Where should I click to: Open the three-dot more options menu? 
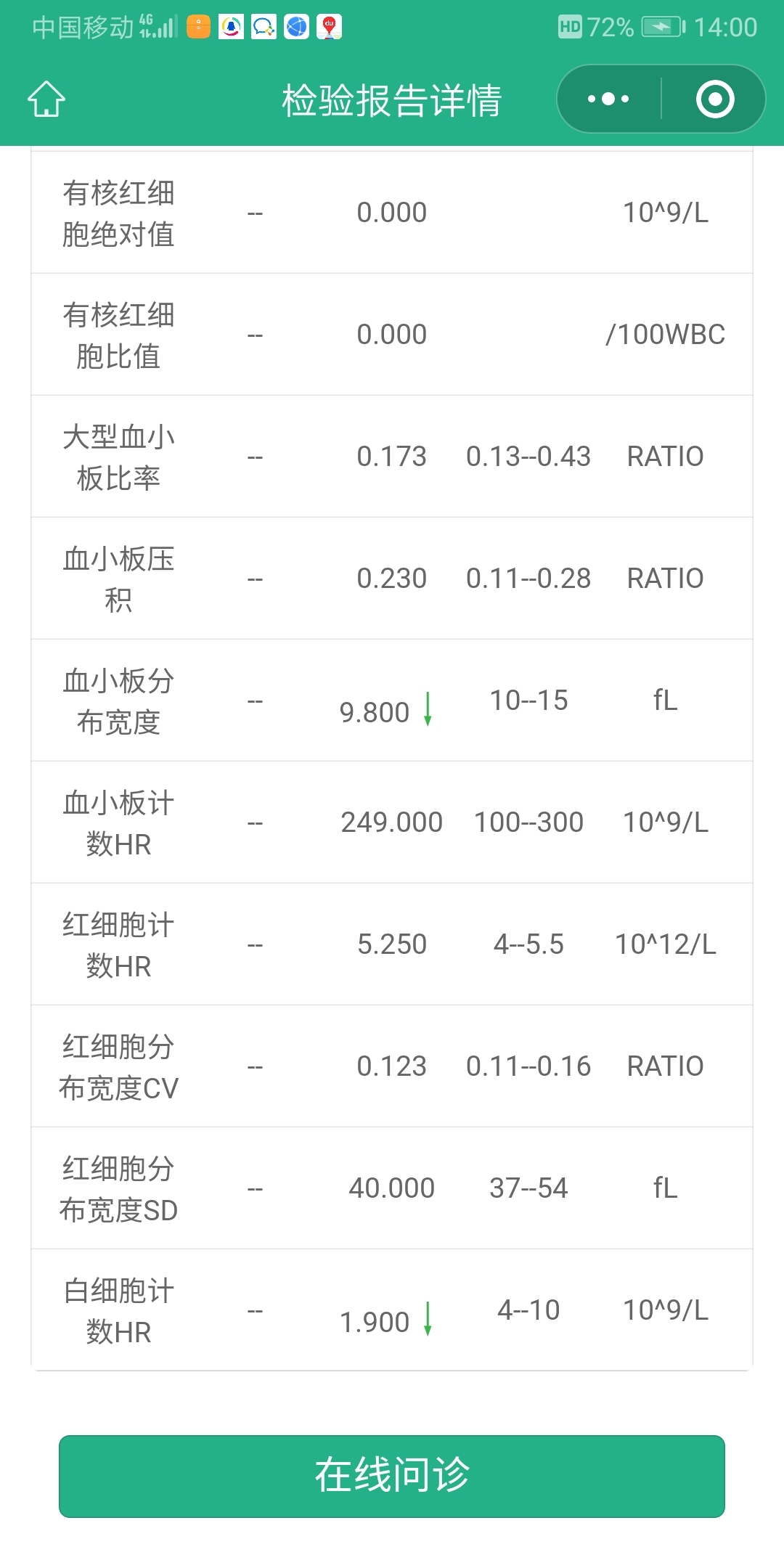[608, 99]
